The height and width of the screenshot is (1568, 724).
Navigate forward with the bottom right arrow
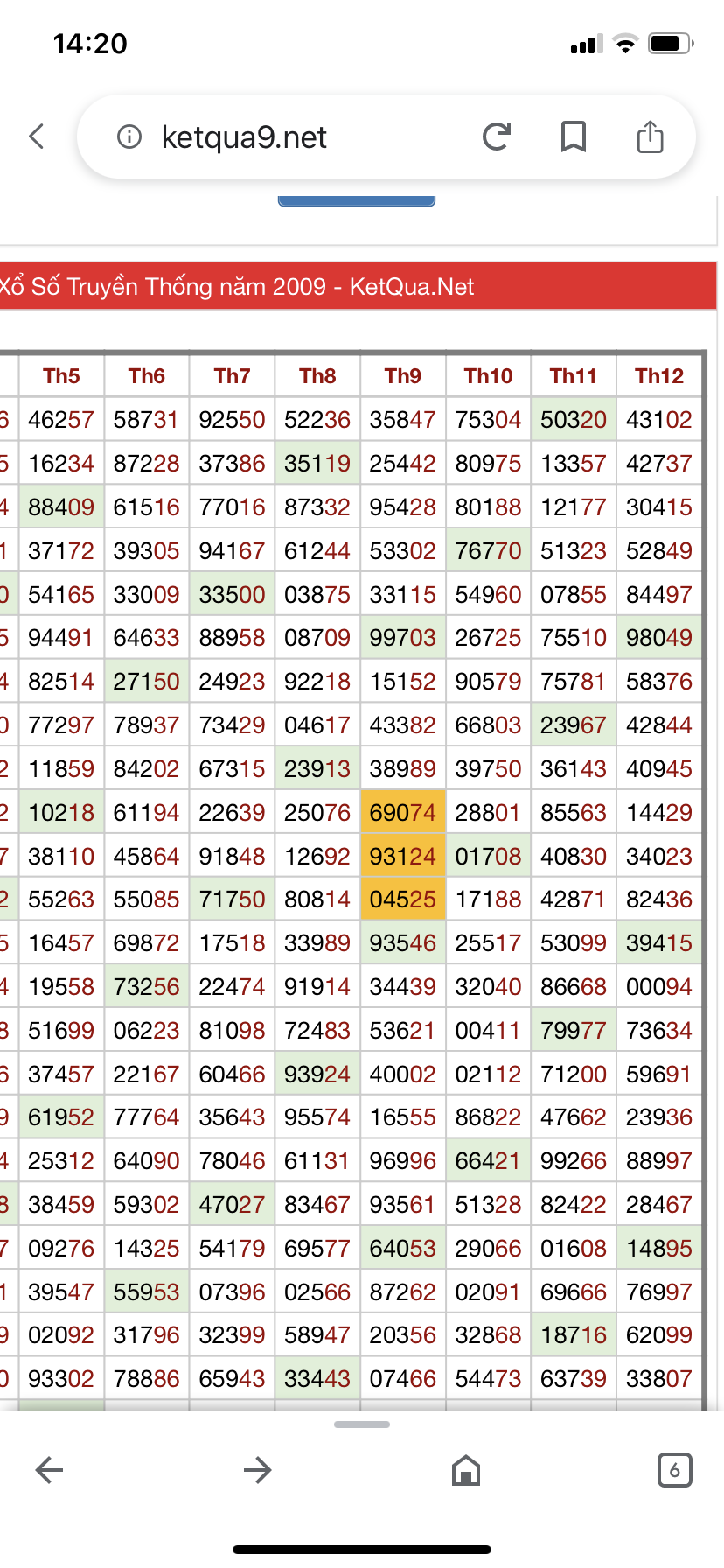[x=258, y=1470]
